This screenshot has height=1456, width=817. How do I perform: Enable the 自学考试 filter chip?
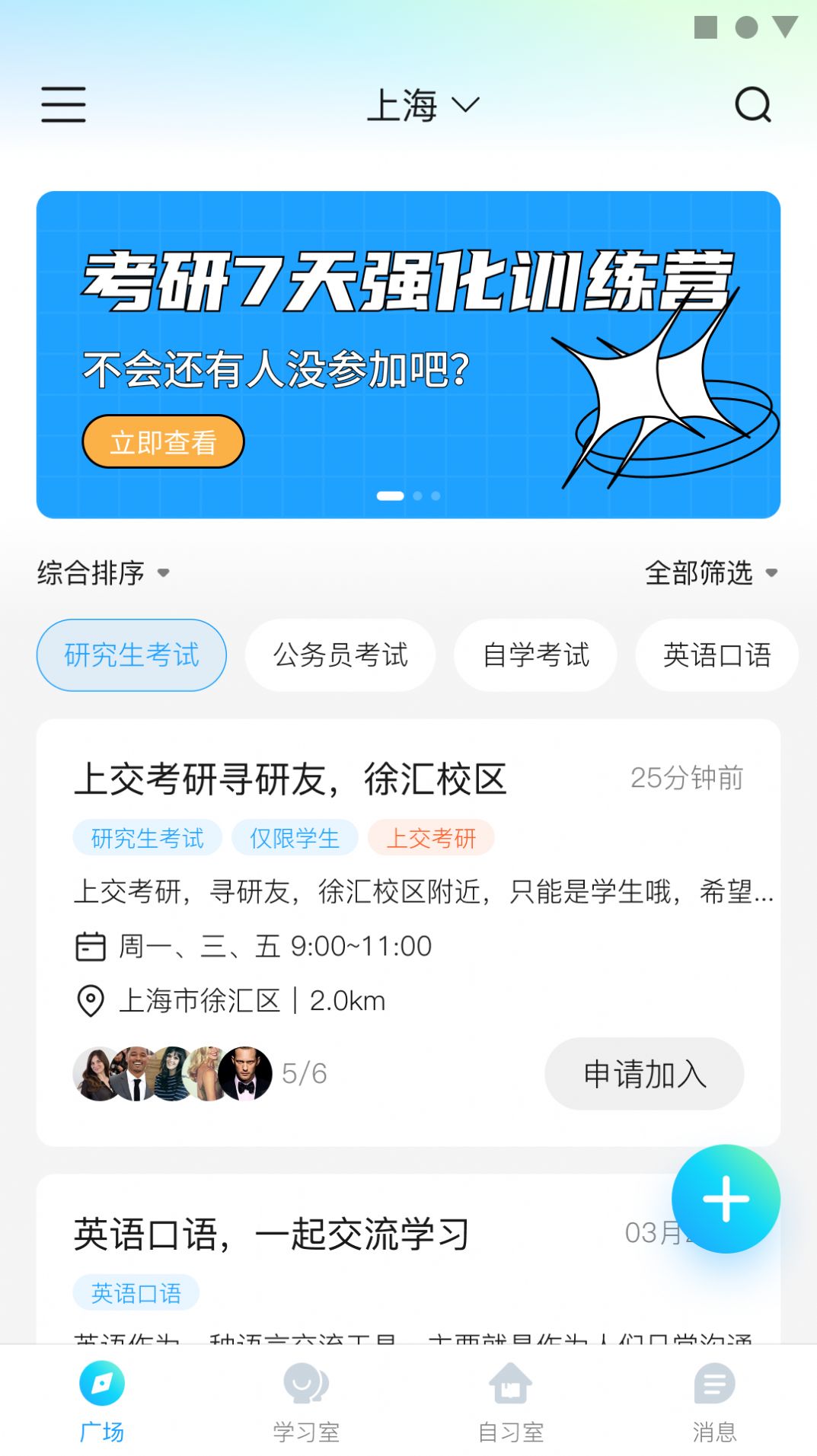535,655
